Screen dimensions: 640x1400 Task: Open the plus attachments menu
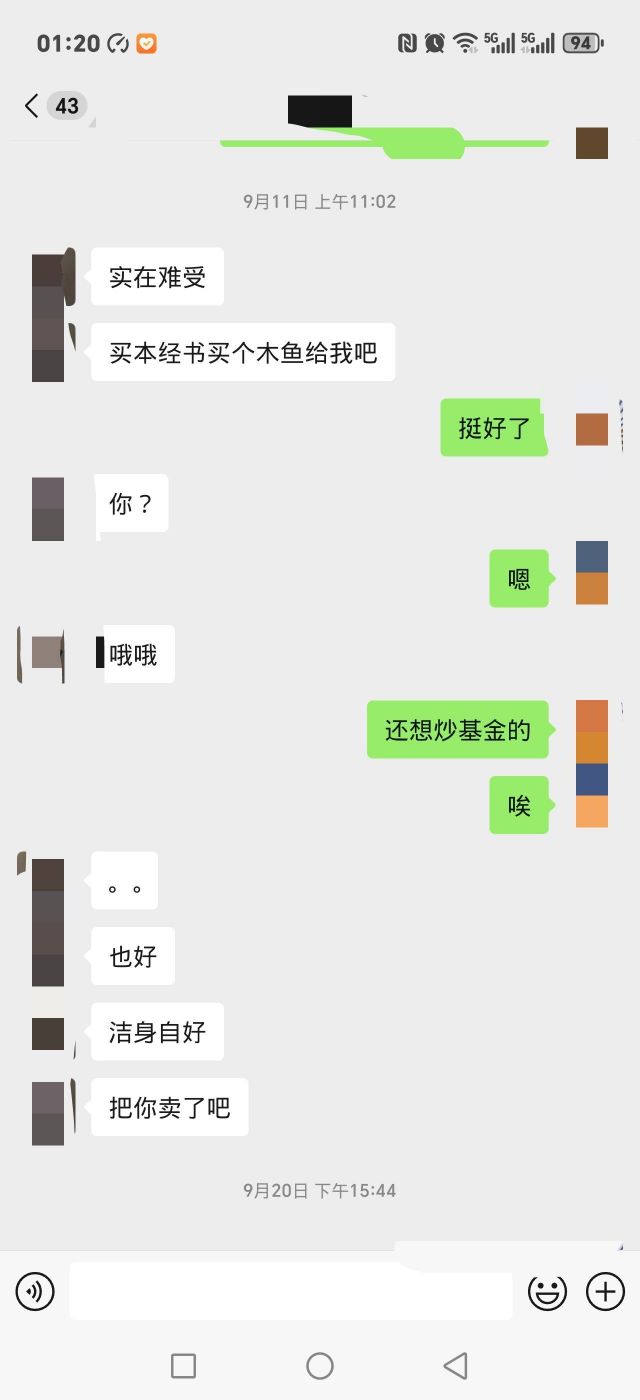tap(605, 1292)
